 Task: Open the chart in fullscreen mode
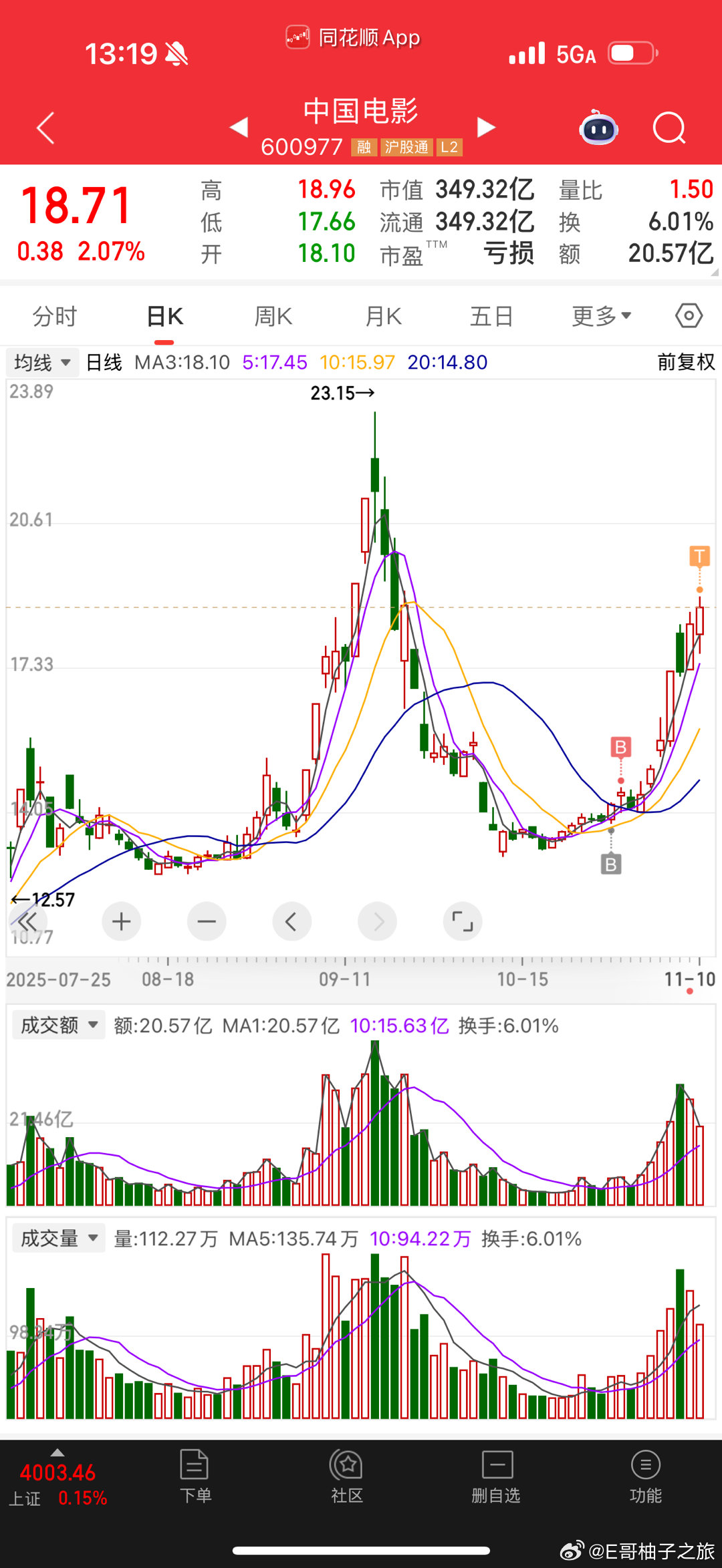tap(462, 921)
